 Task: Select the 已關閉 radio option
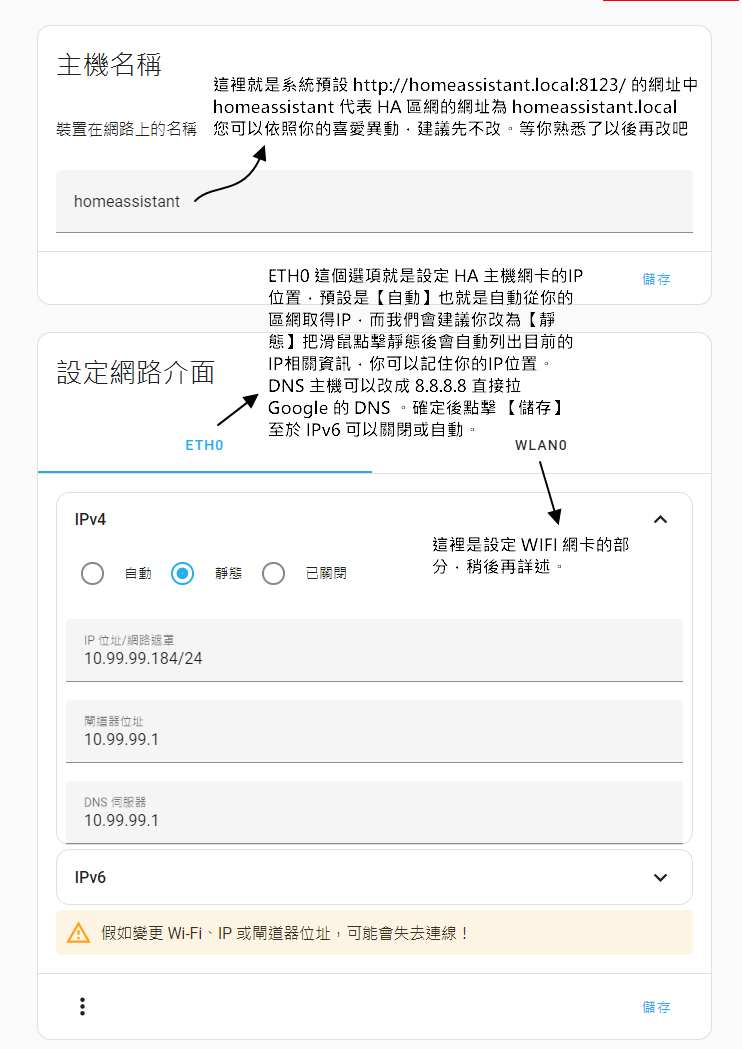[x=273, y=573]
